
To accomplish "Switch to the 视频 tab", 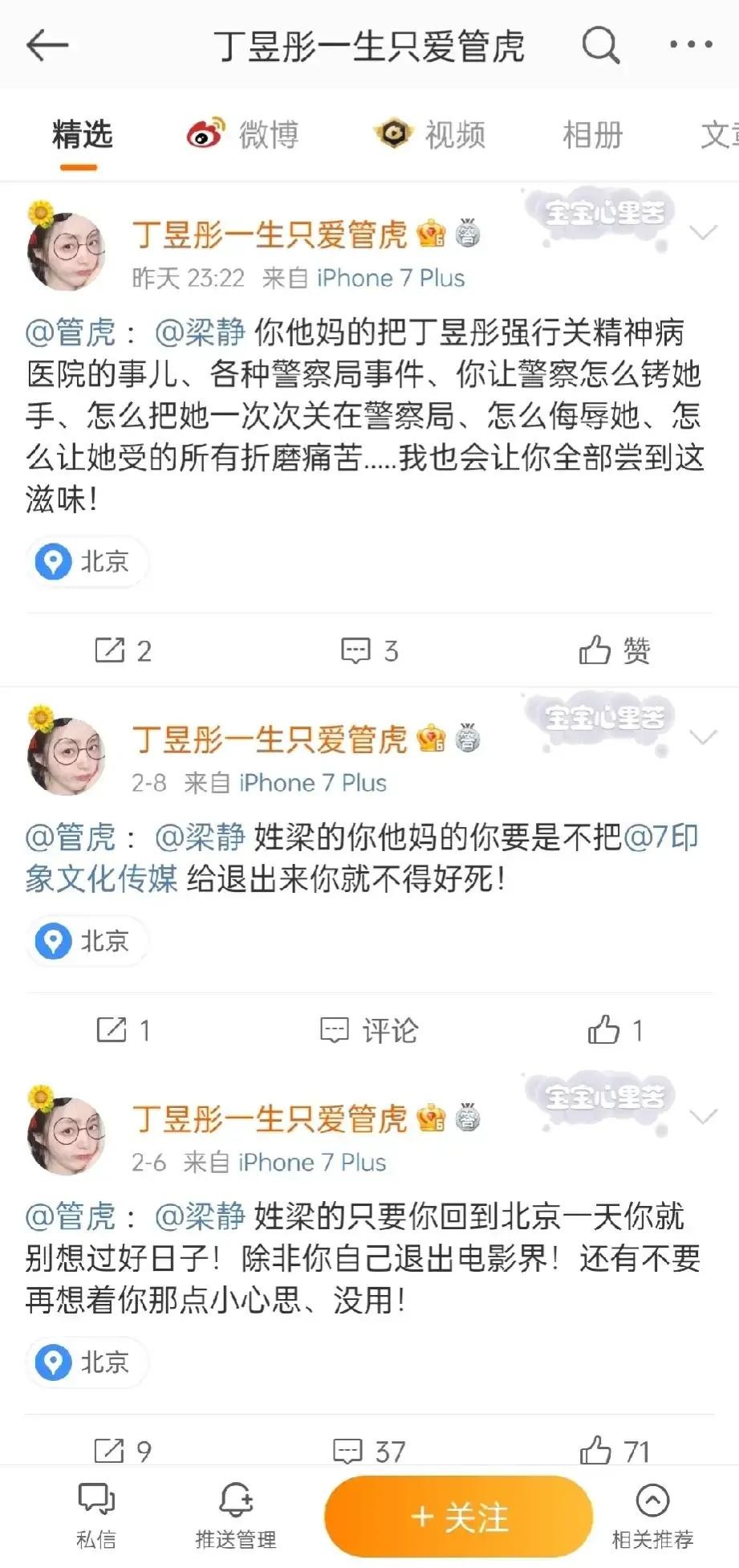I will click(x=430, y=135).
